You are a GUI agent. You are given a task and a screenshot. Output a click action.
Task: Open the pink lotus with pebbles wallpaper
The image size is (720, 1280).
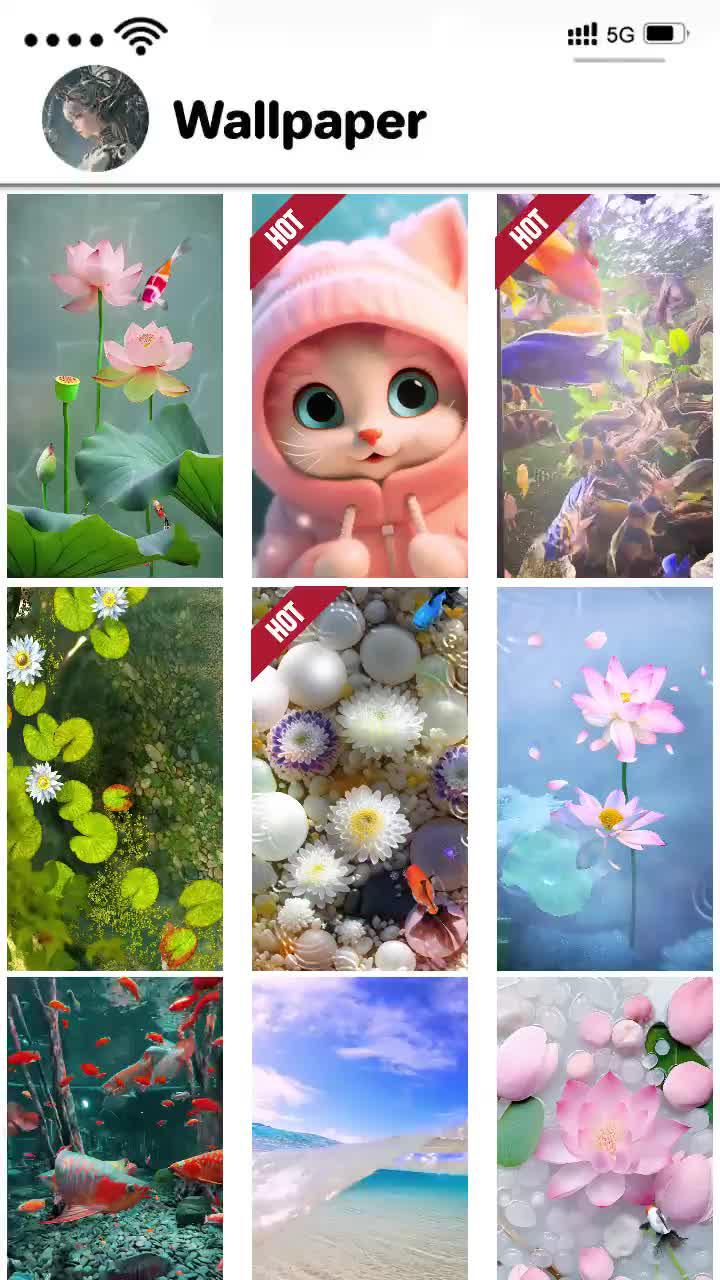point(605,1128)
